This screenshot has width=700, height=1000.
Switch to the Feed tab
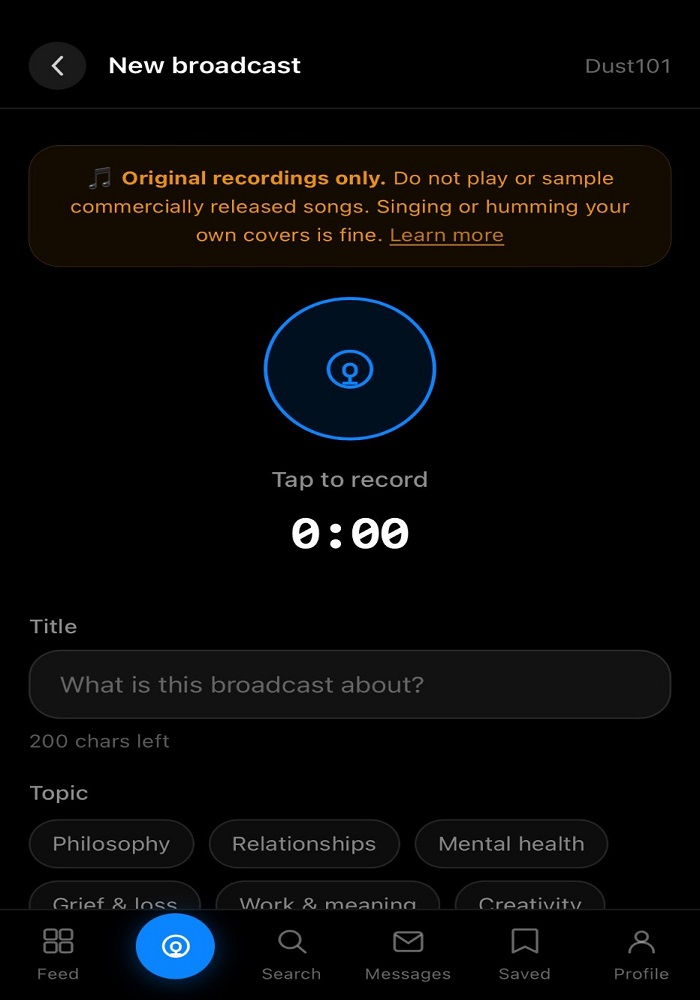[x=58, y=954]
